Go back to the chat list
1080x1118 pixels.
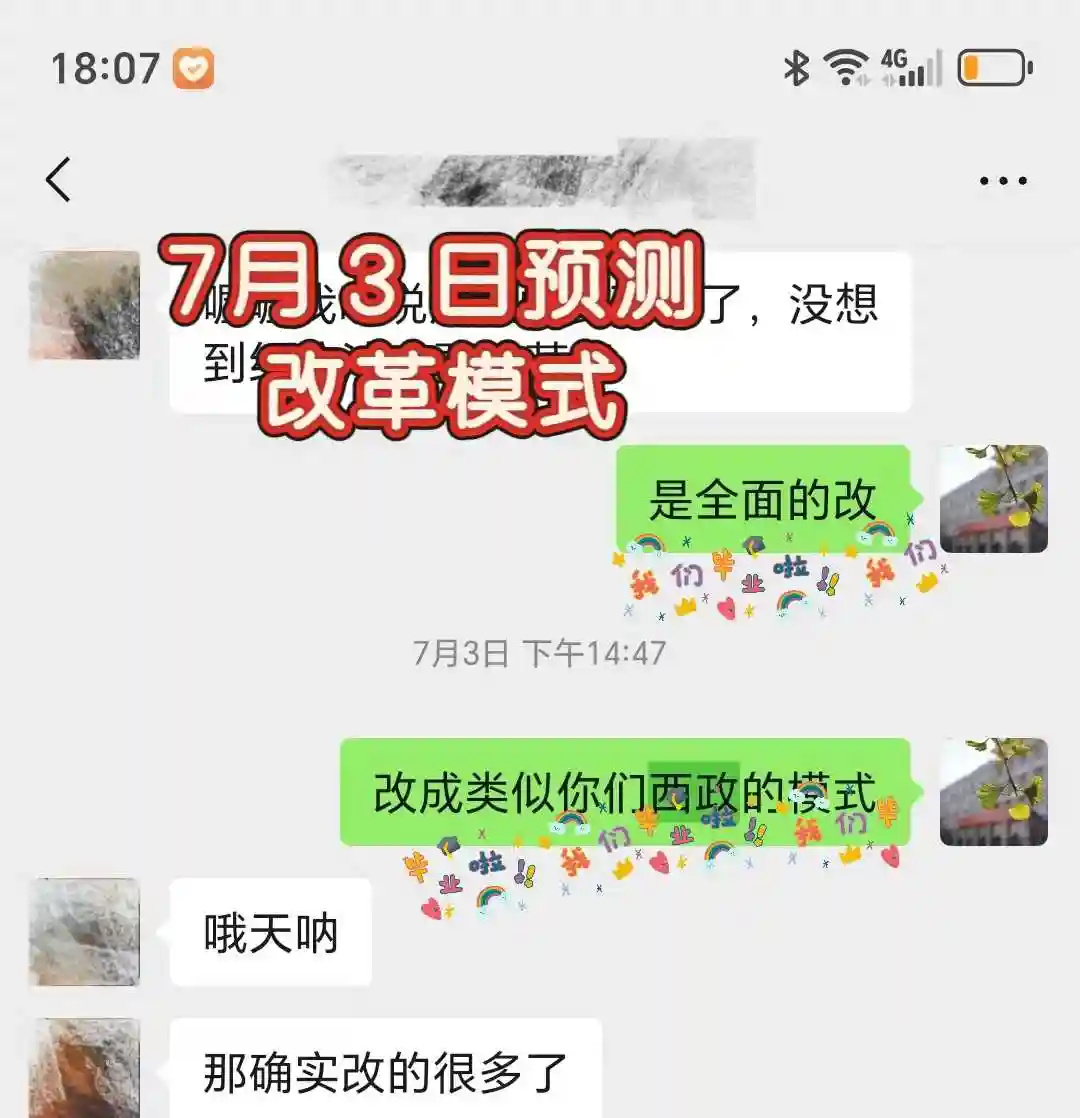[x=58, y=180]
